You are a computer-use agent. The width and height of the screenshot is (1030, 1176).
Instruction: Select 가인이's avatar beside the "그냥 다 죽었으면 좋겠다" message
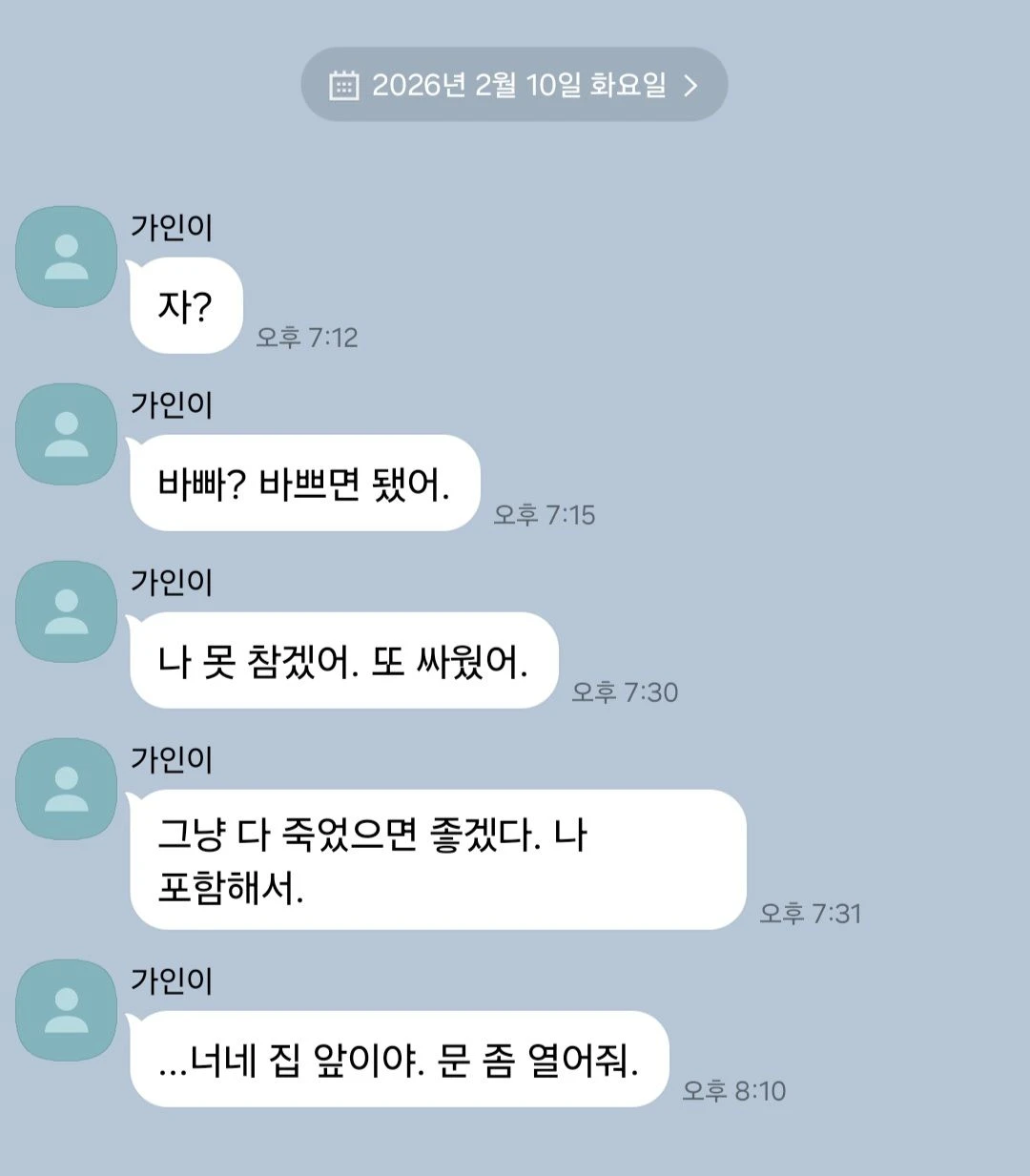click(x=67, y=790)
